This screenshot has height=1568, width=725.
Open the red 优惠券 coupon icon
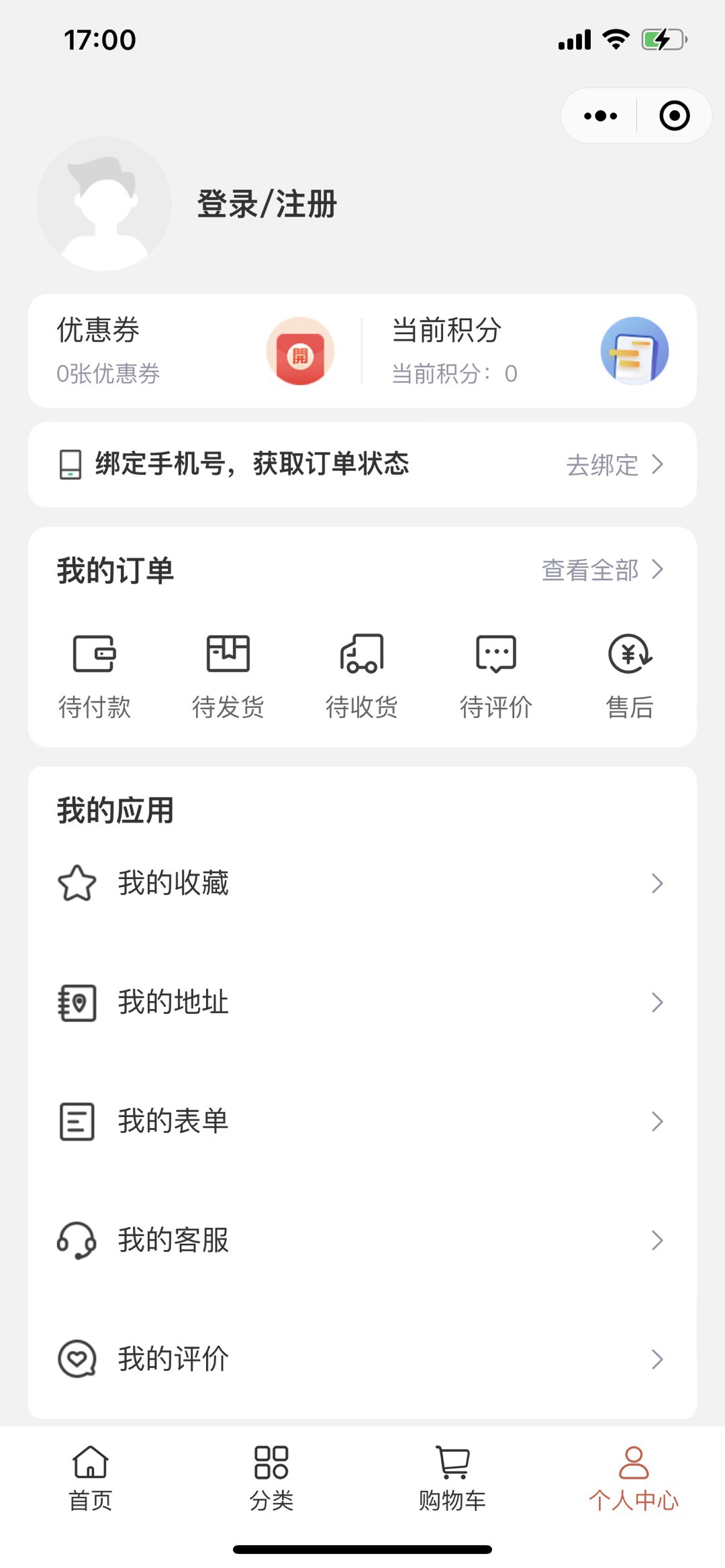pos(300,350)
